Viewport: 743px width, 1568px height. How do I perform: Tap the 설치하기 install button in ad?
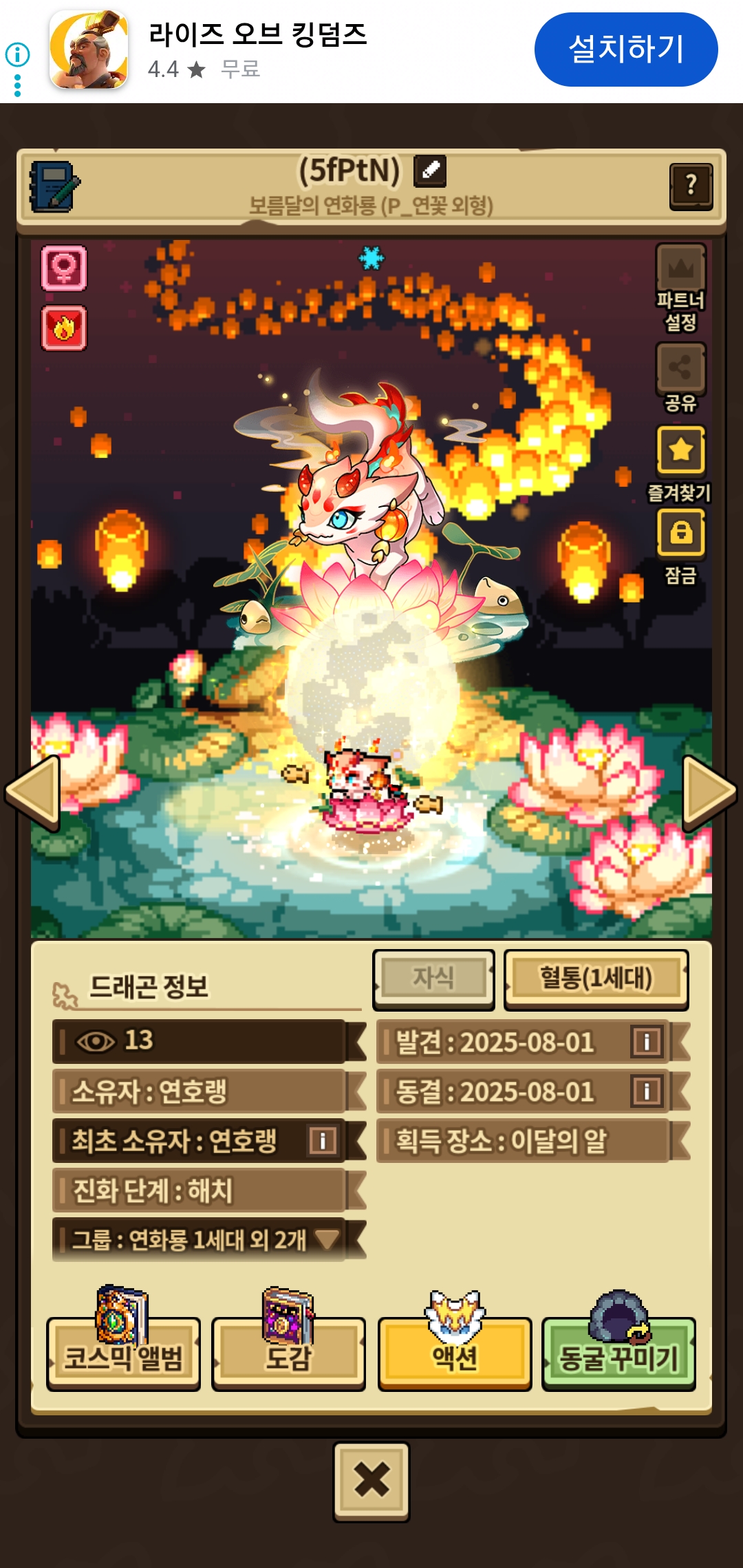tap(626, 50)
